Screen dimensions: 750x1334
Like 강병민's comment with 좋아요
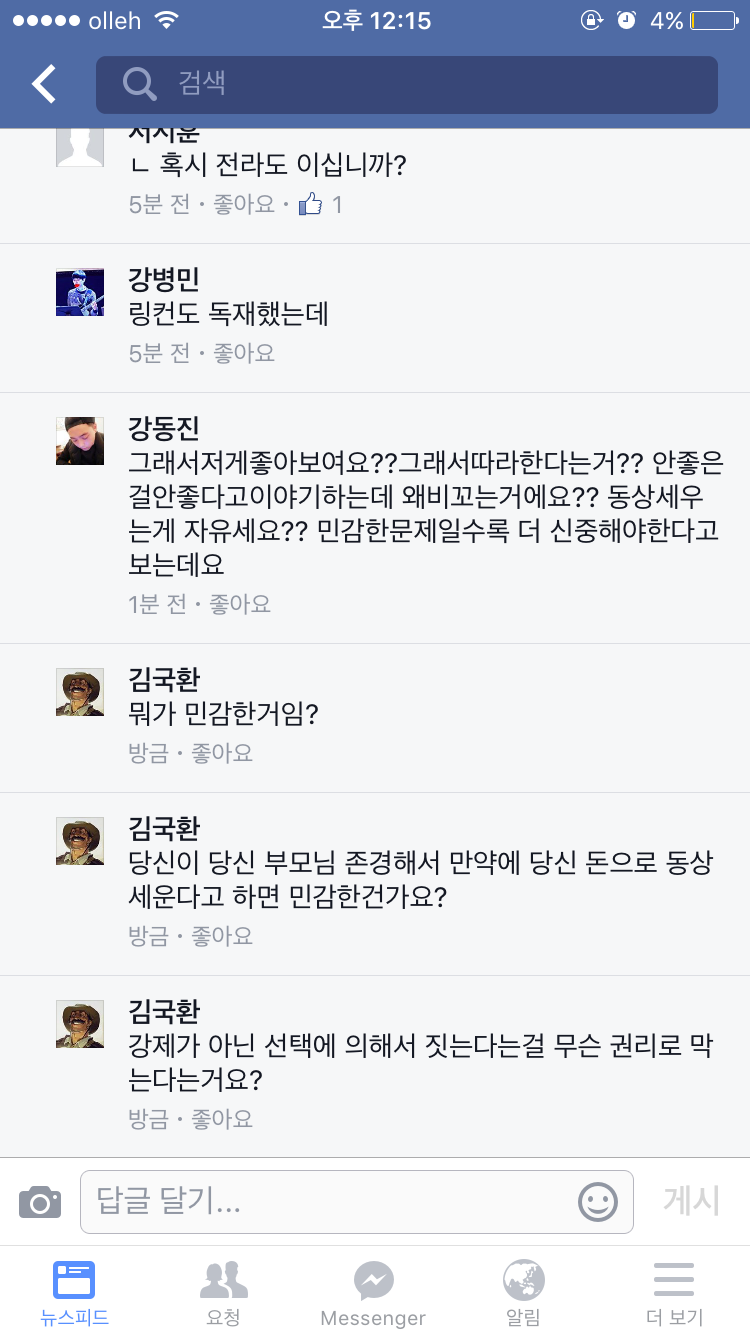244,353
